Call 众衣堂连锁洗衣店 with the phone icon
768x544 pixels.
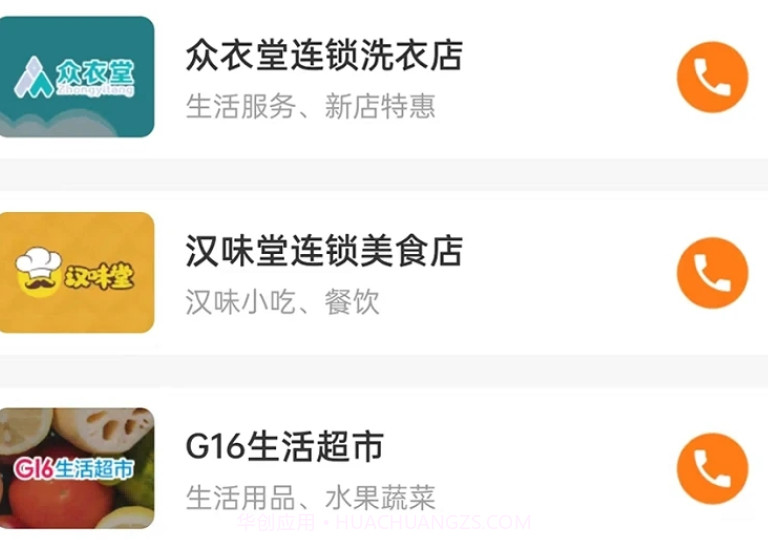[x=712, y=77]
